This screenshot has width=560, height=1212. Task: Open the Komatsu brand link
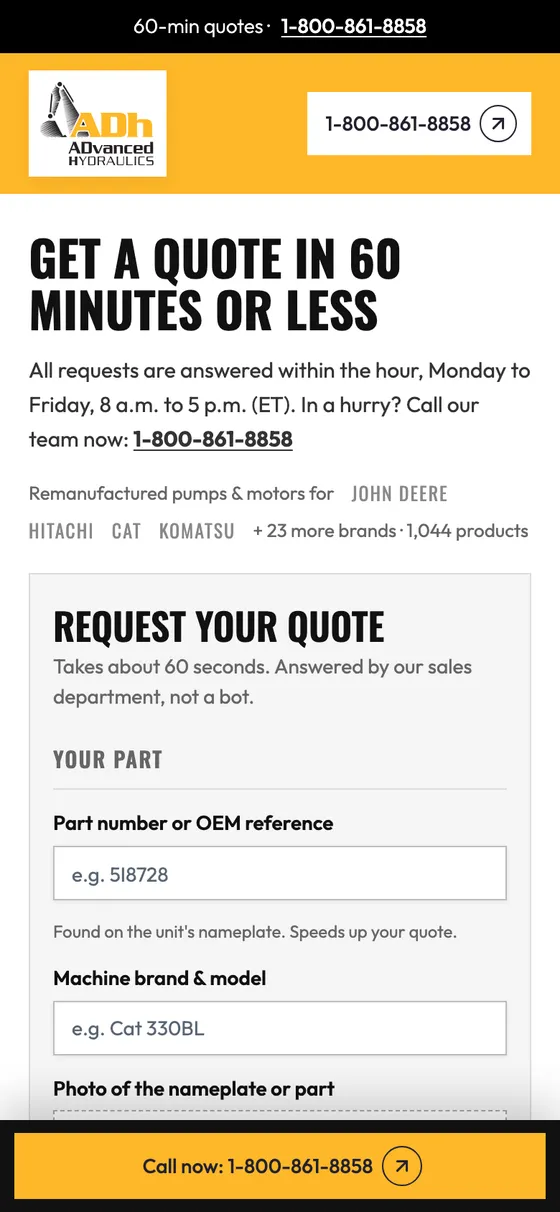(x=197, y=531)
